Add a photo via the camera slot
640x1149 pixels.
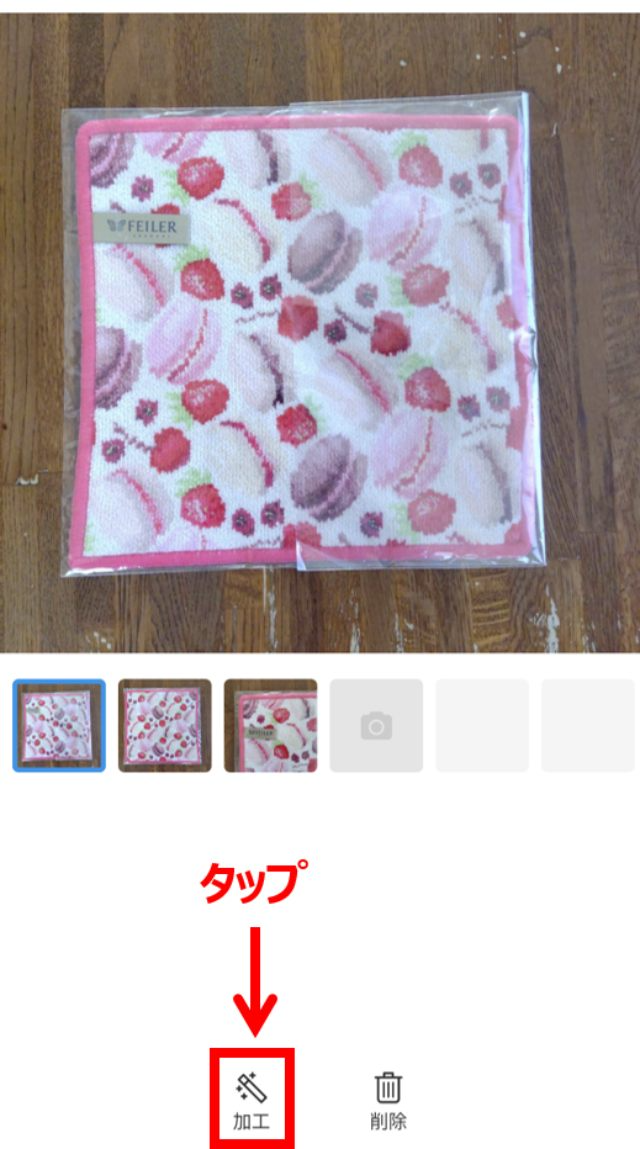coord(376,726)
